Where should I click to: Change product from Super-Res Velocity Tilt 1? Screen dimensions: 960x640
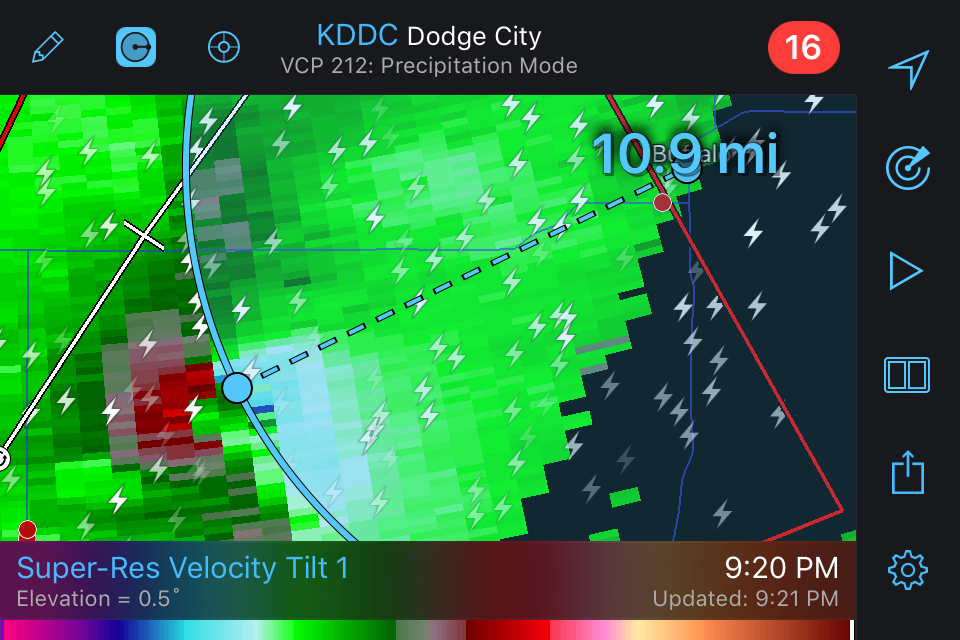183,569
